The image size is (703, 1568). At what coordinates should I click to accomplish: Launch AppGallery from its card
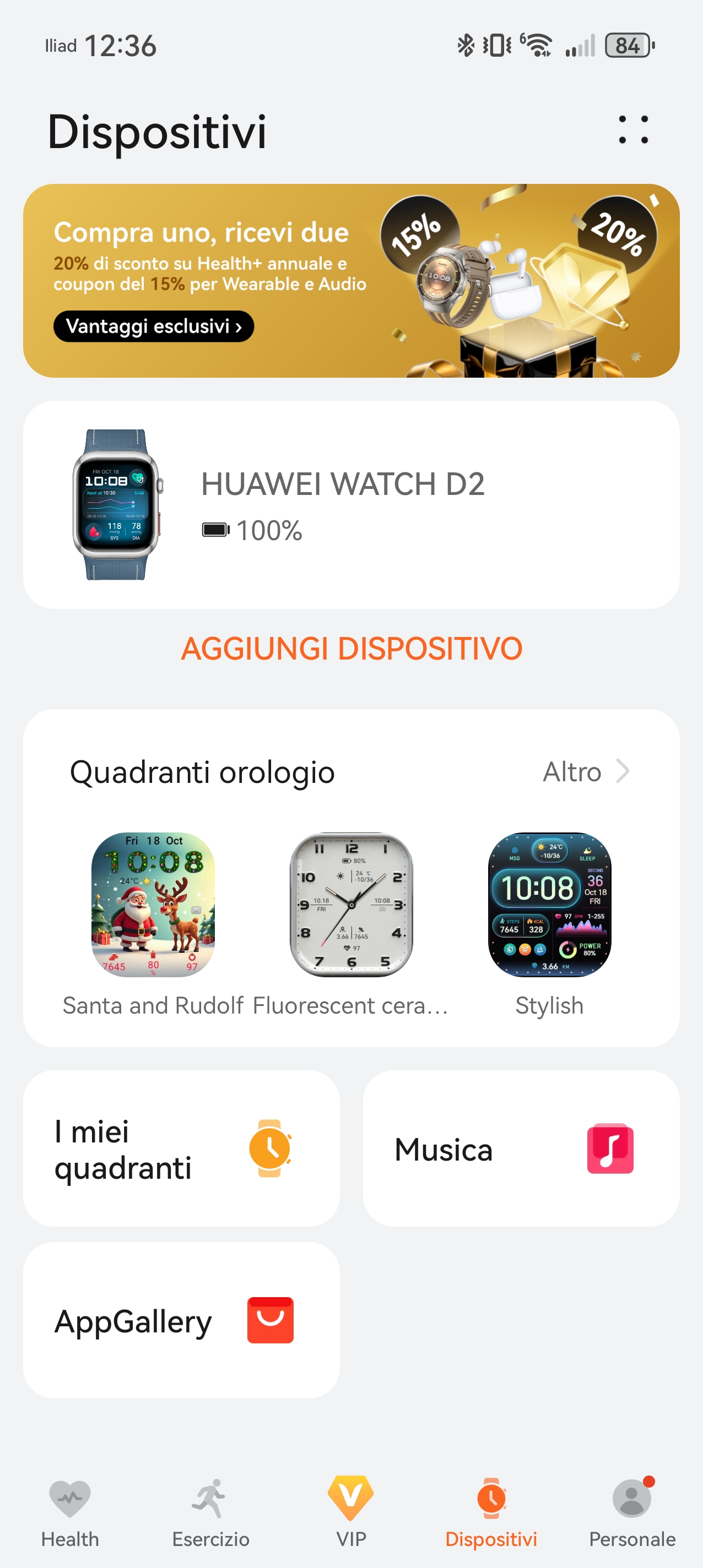point(181,1320)
